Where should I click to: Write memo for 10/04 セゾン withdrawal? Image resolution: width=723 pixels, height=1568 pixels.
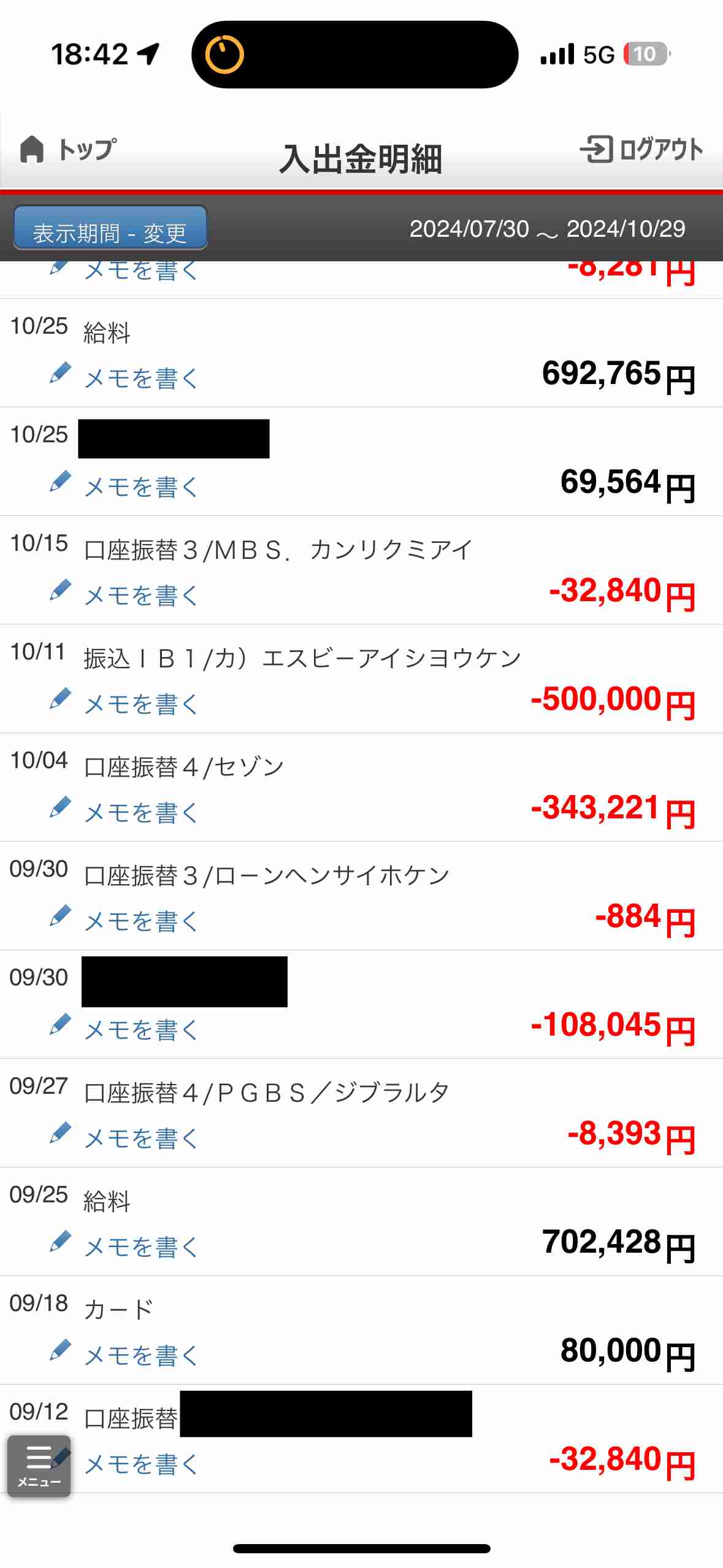(124, 811)
